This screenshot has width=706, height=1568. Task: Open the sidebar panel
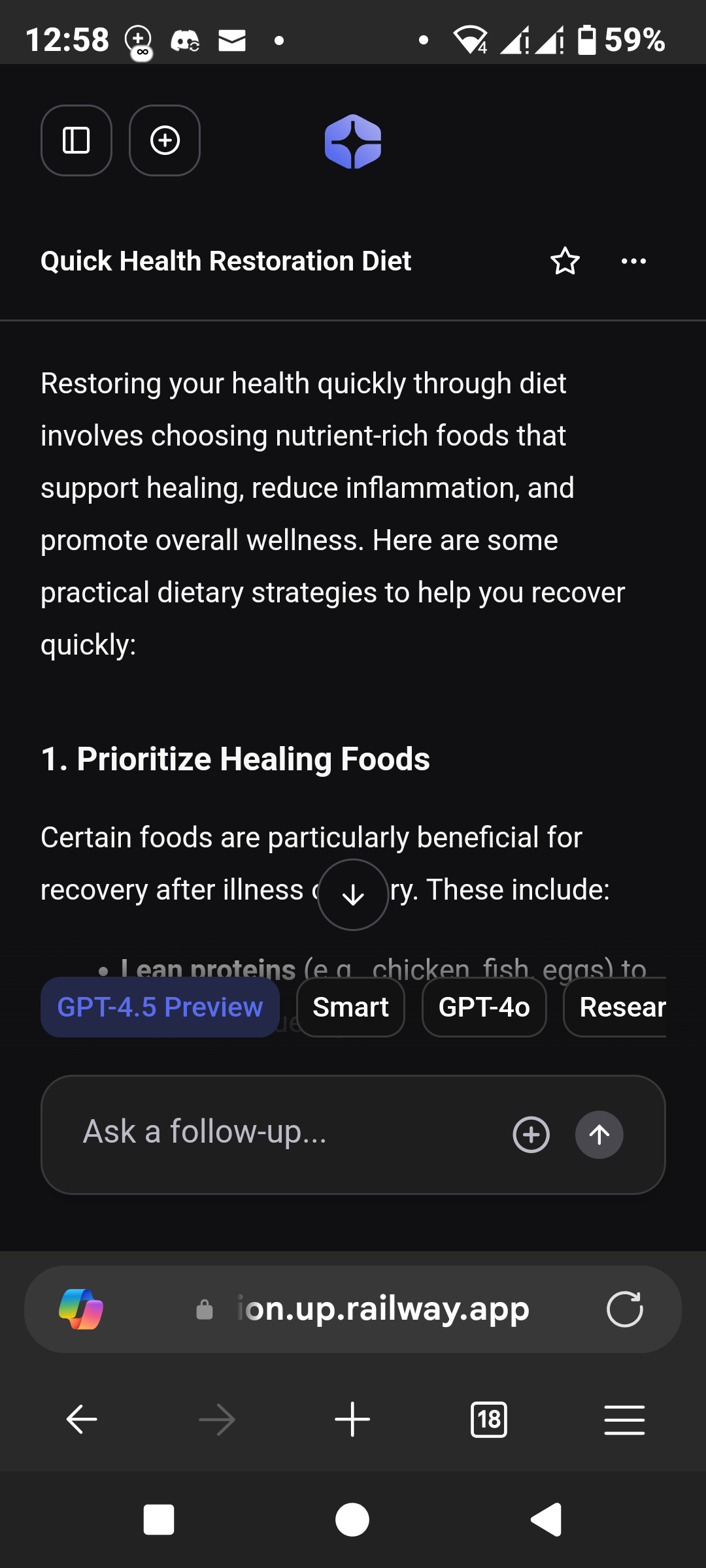(x=76, y=140)
